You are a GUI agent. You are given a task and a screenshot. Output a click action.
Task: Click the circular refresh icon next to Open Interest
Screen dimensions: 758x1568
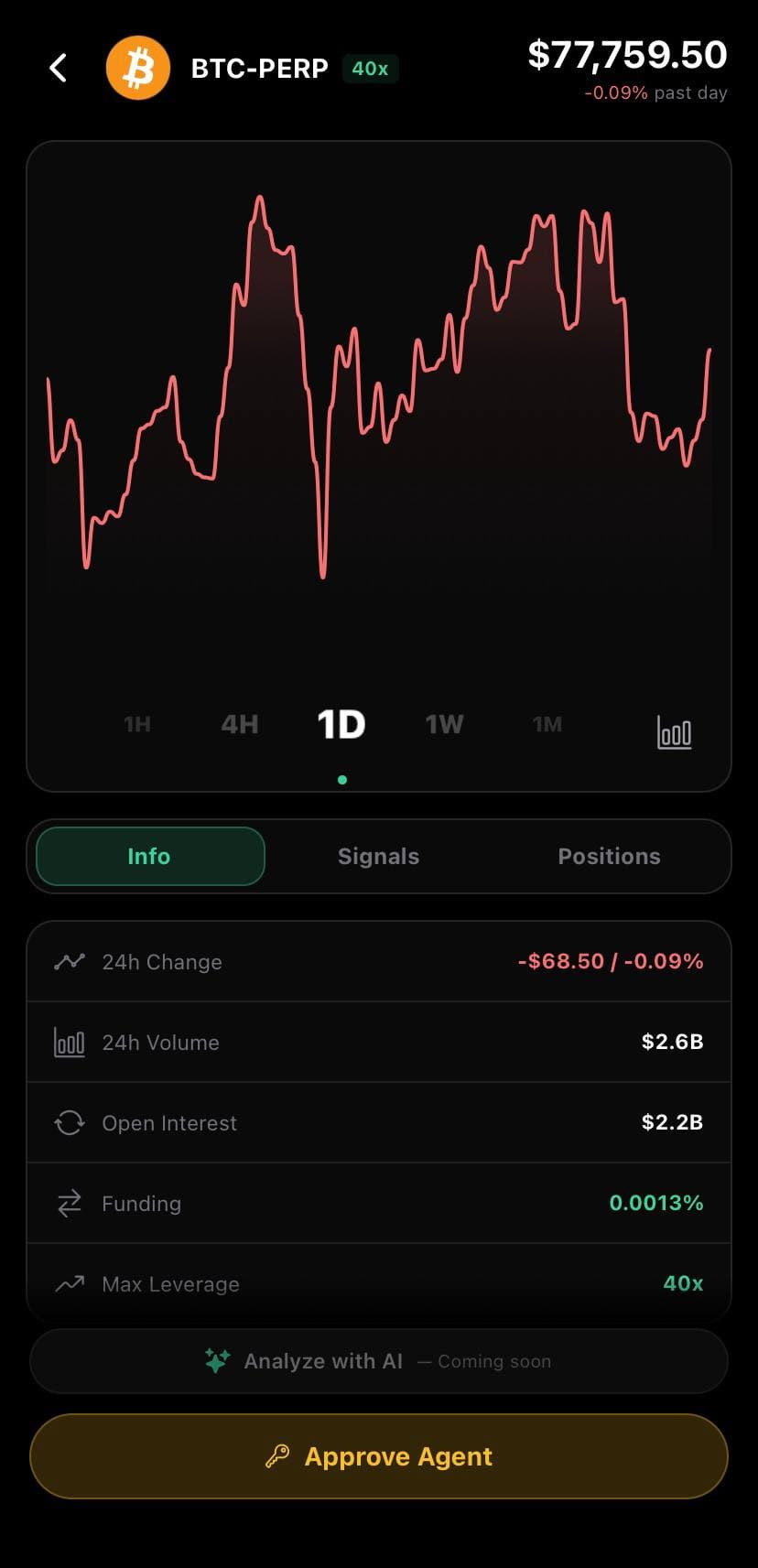tap(69, 1122)
